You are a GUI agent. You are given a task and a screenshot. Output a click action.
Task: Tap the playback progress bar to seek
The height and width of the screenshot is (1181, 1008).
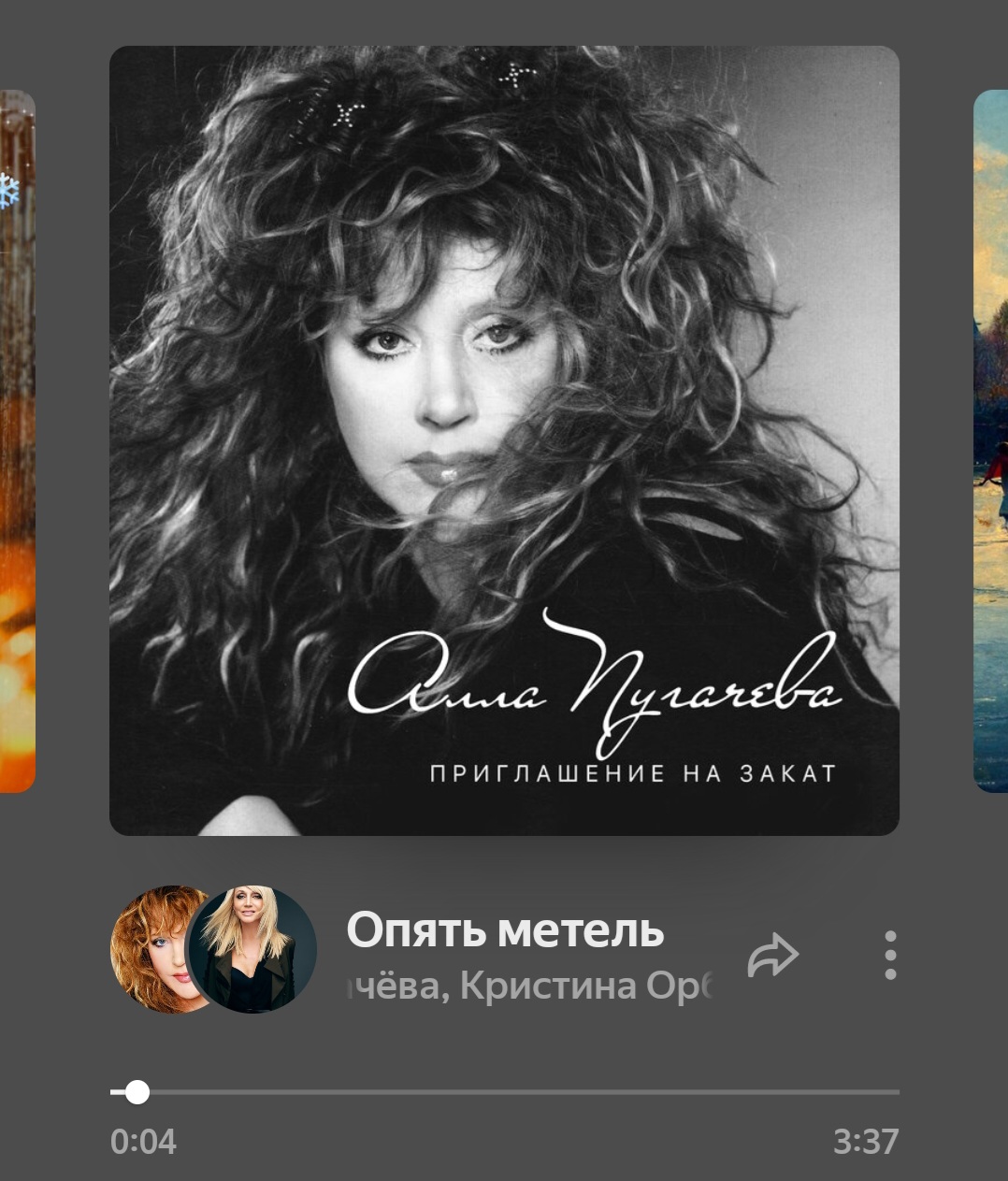click(x=505, y=1091)
